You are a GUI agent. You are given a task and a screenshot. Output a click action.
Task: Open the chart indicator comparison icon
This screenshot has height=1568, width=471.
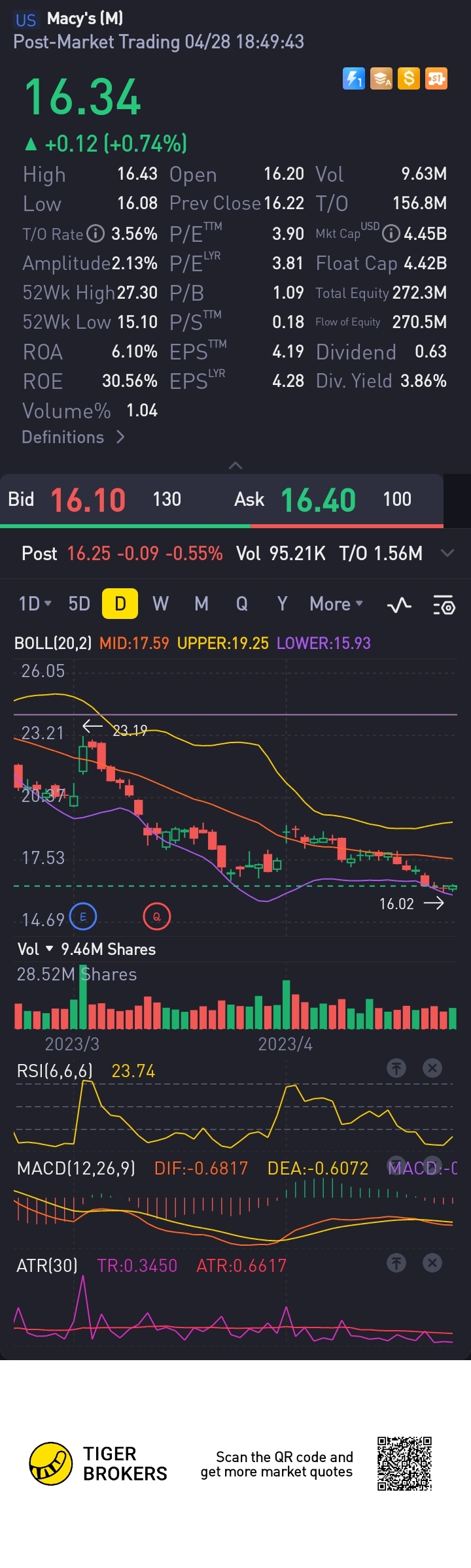[x=399, y=605]
